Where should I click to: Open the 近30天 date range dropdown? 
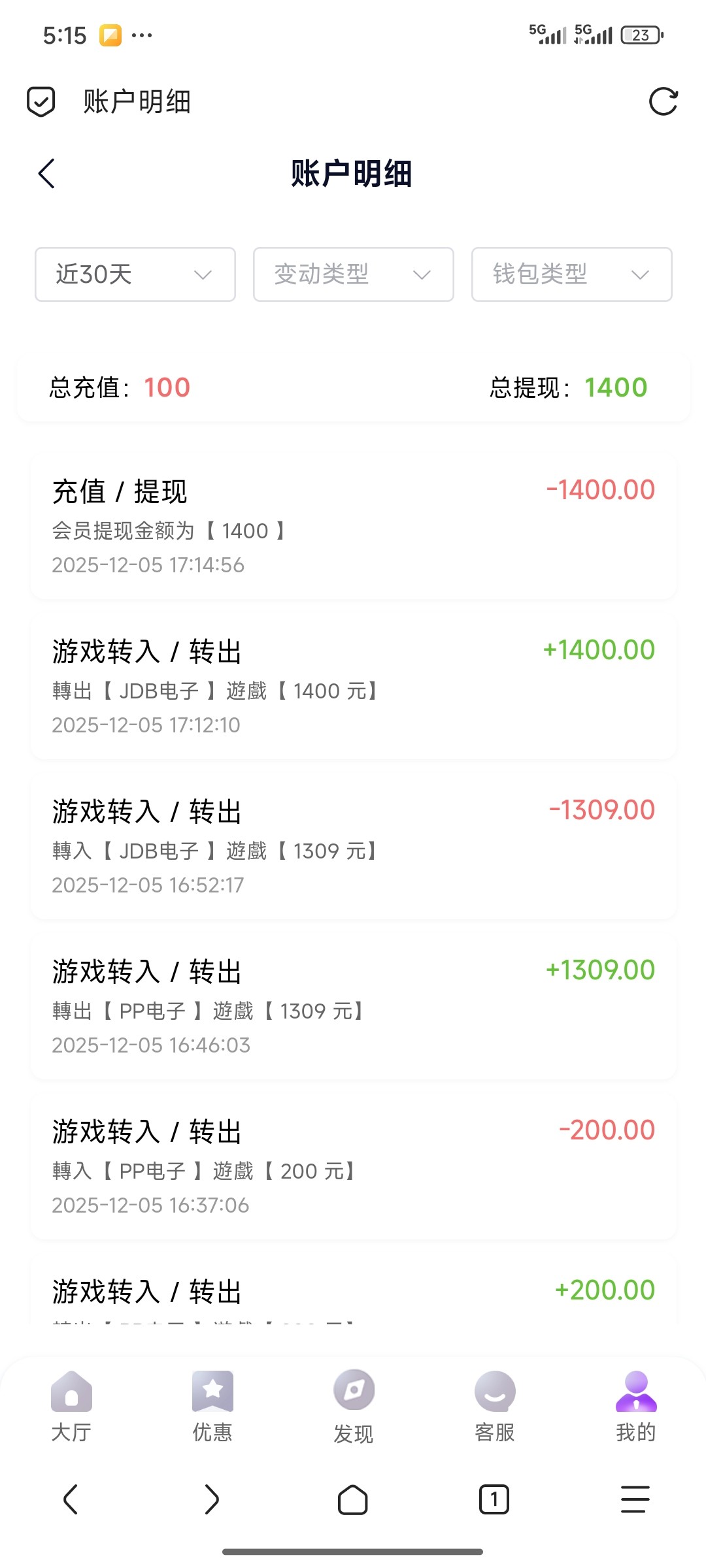[135, 275]
